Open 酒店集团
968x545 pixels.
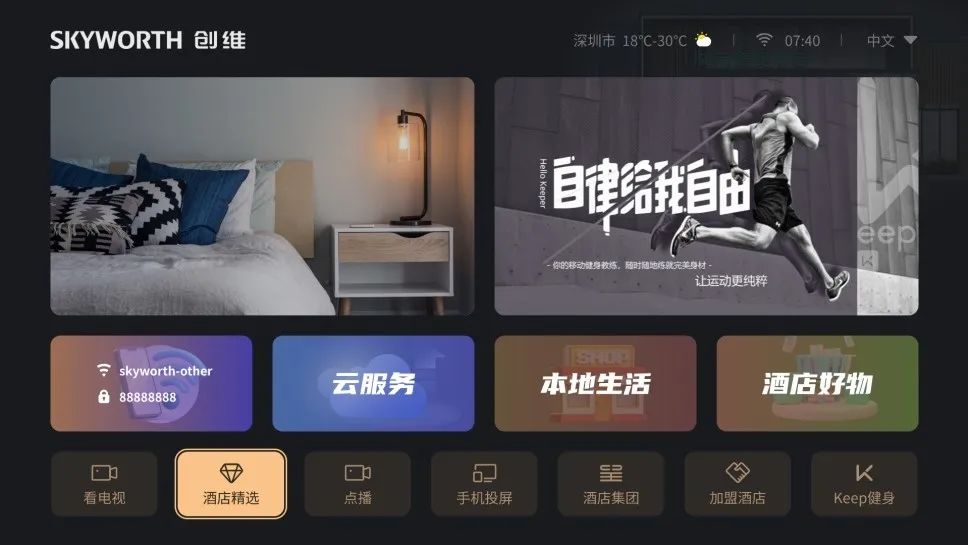tap(610, 484)
